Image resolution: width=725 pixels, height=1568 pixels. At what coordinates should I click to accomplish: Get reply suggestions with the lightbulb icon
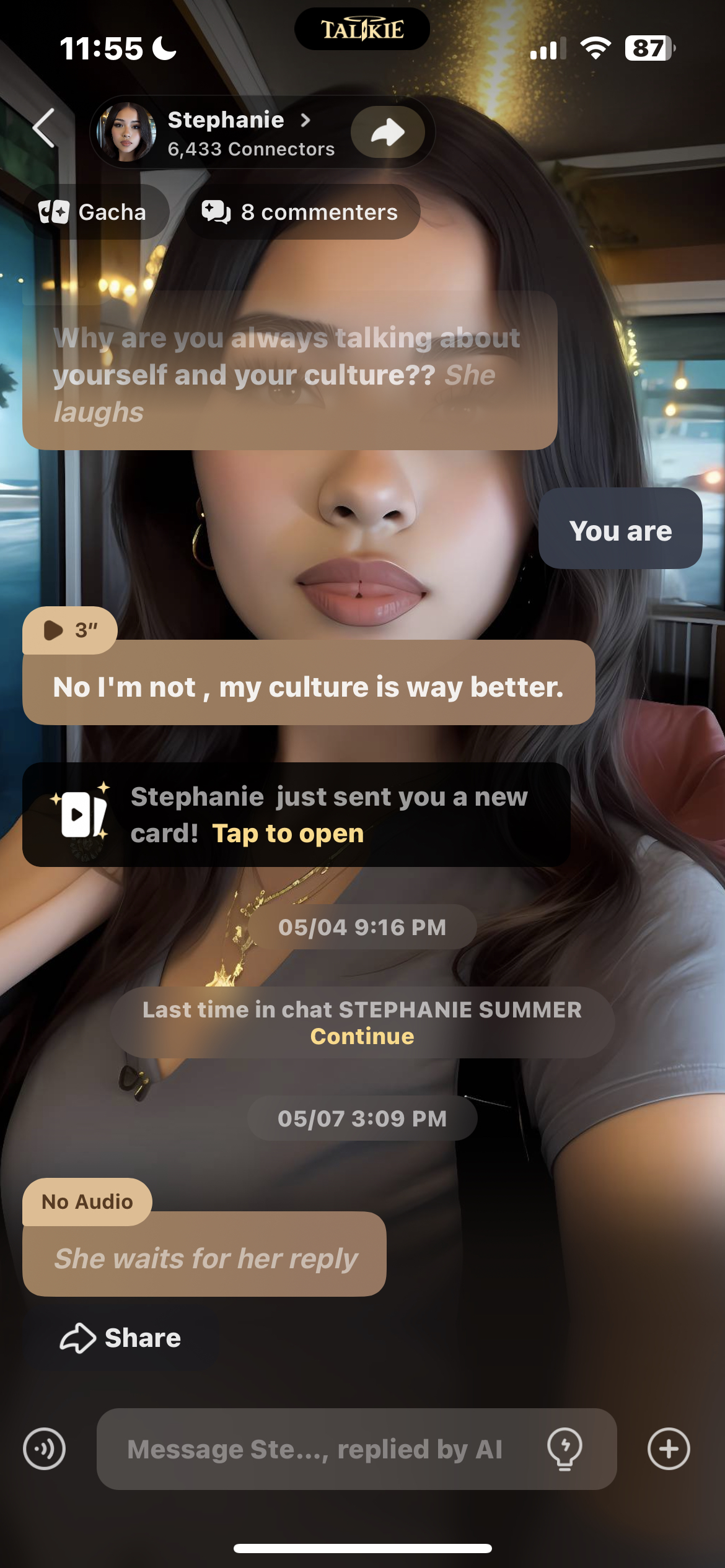click(565, 1449)
